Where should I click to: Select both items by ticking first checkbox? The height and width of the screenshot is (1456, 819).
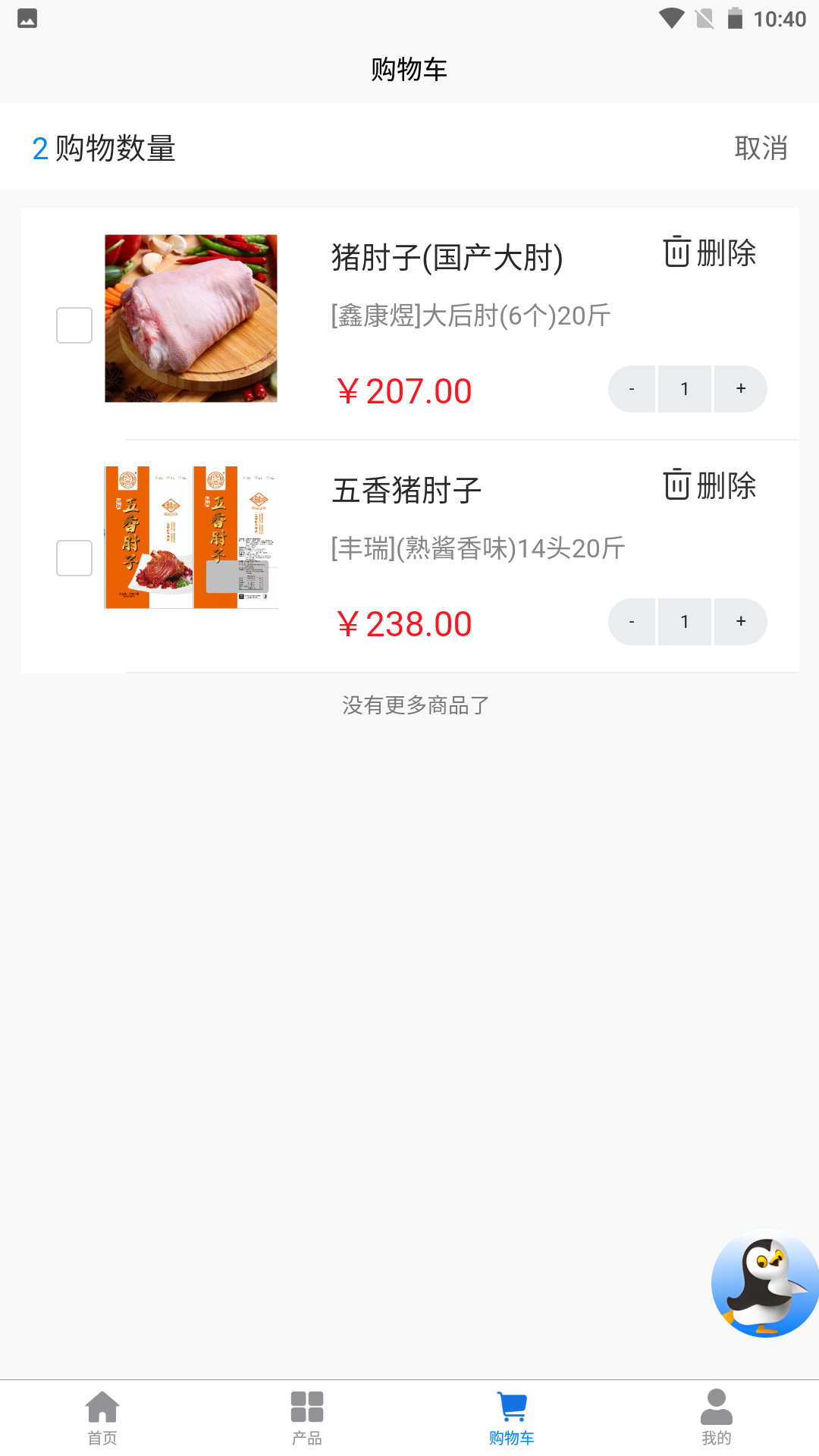click(74, 326)
